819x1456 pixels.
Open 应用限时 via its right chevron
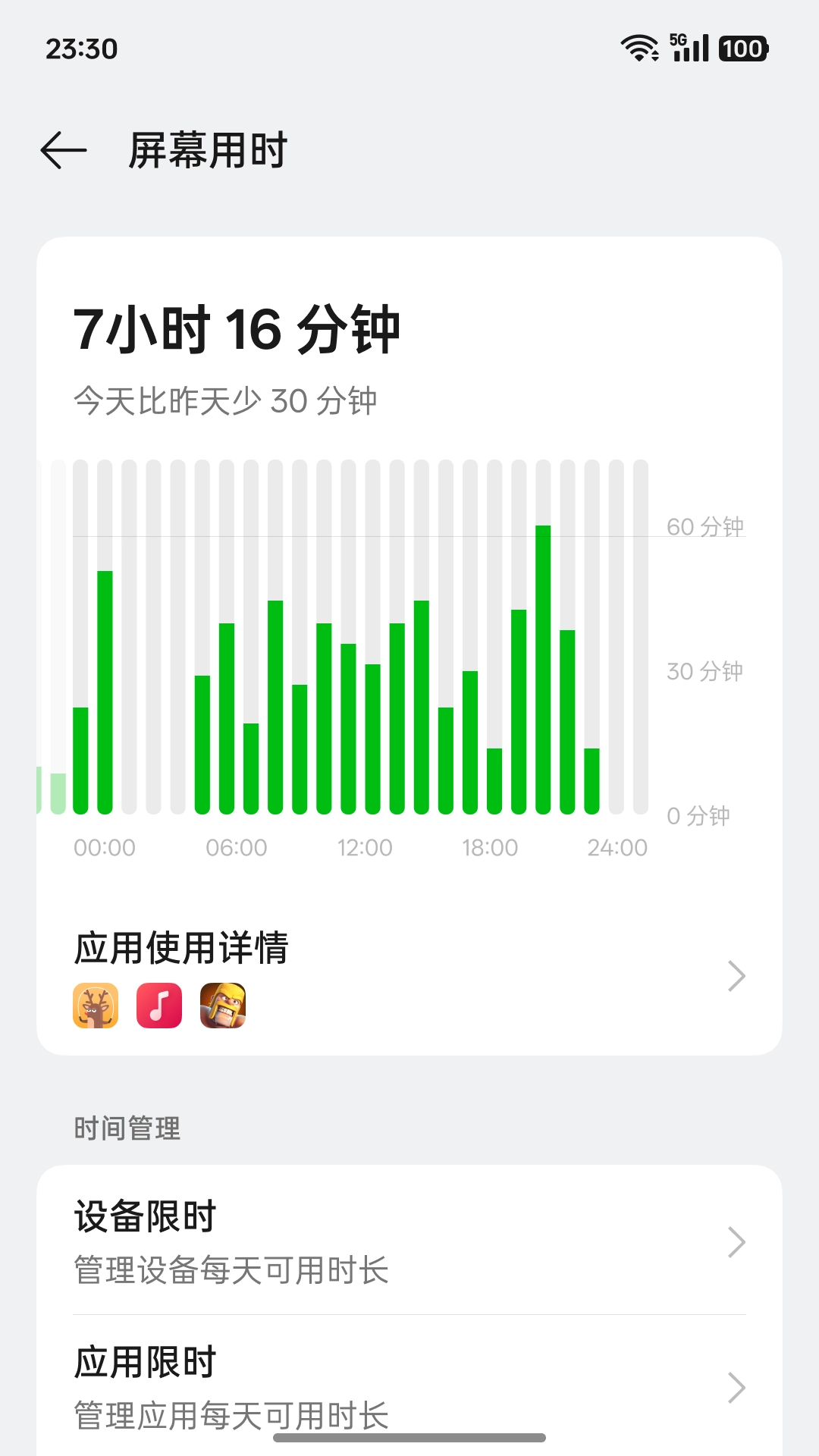point(735,1387)
